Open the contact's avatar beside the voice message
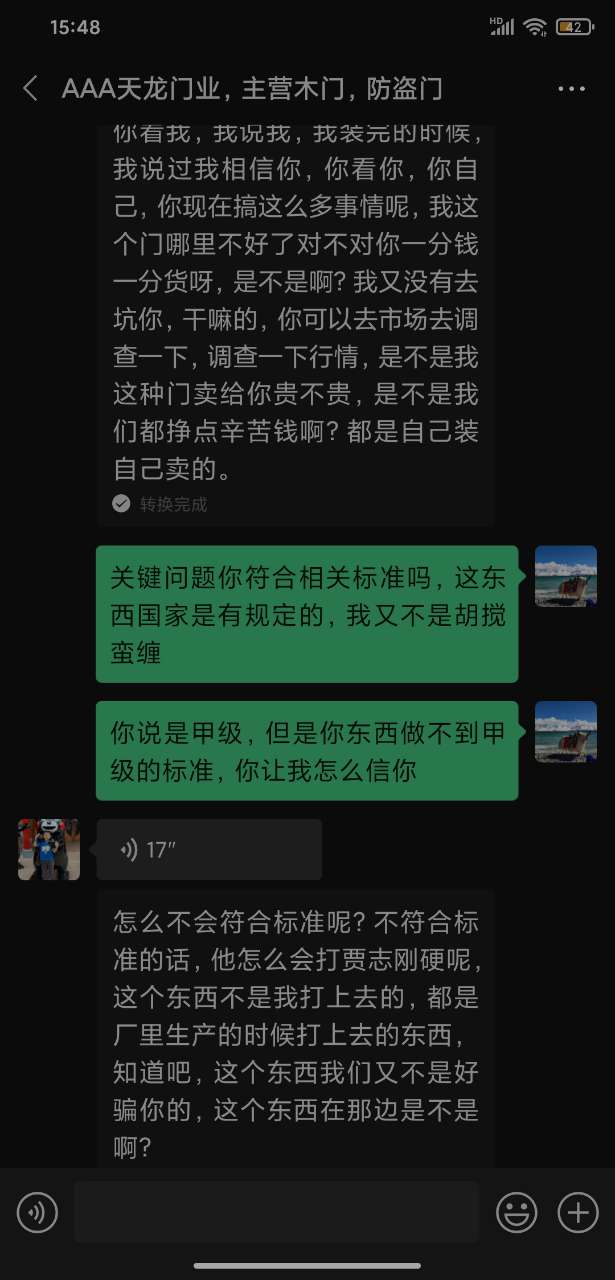 click(x=49, y=850)
